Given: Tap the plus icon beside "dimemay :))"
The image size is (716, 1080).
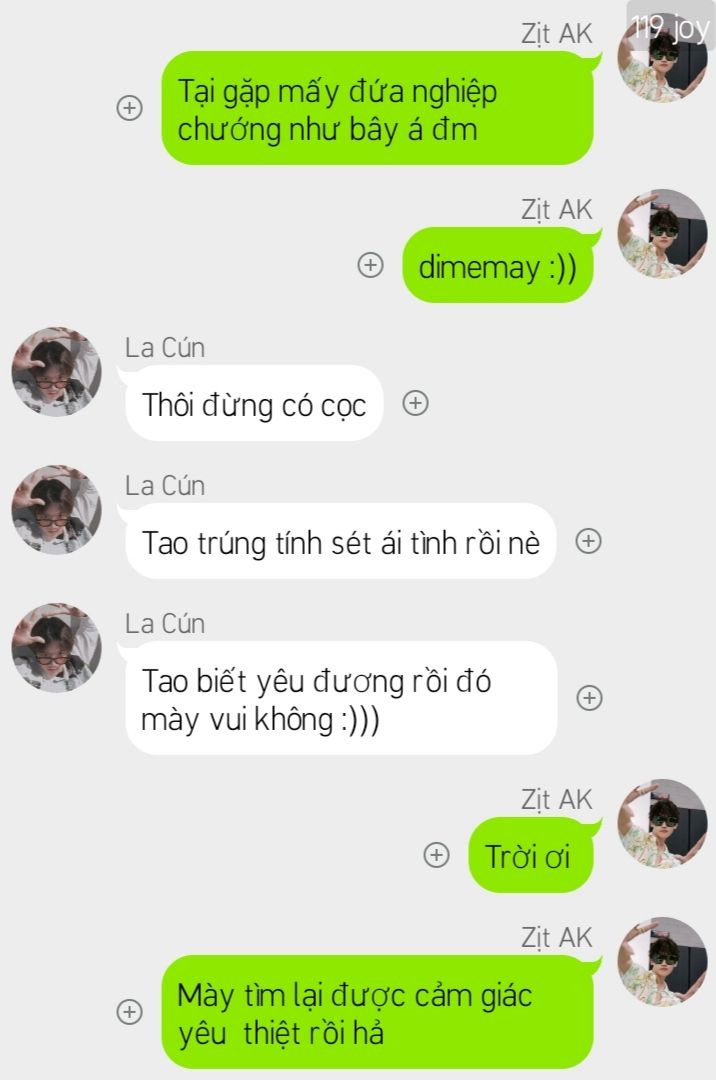Looking at the screenshot, I should tap(371, 265).
